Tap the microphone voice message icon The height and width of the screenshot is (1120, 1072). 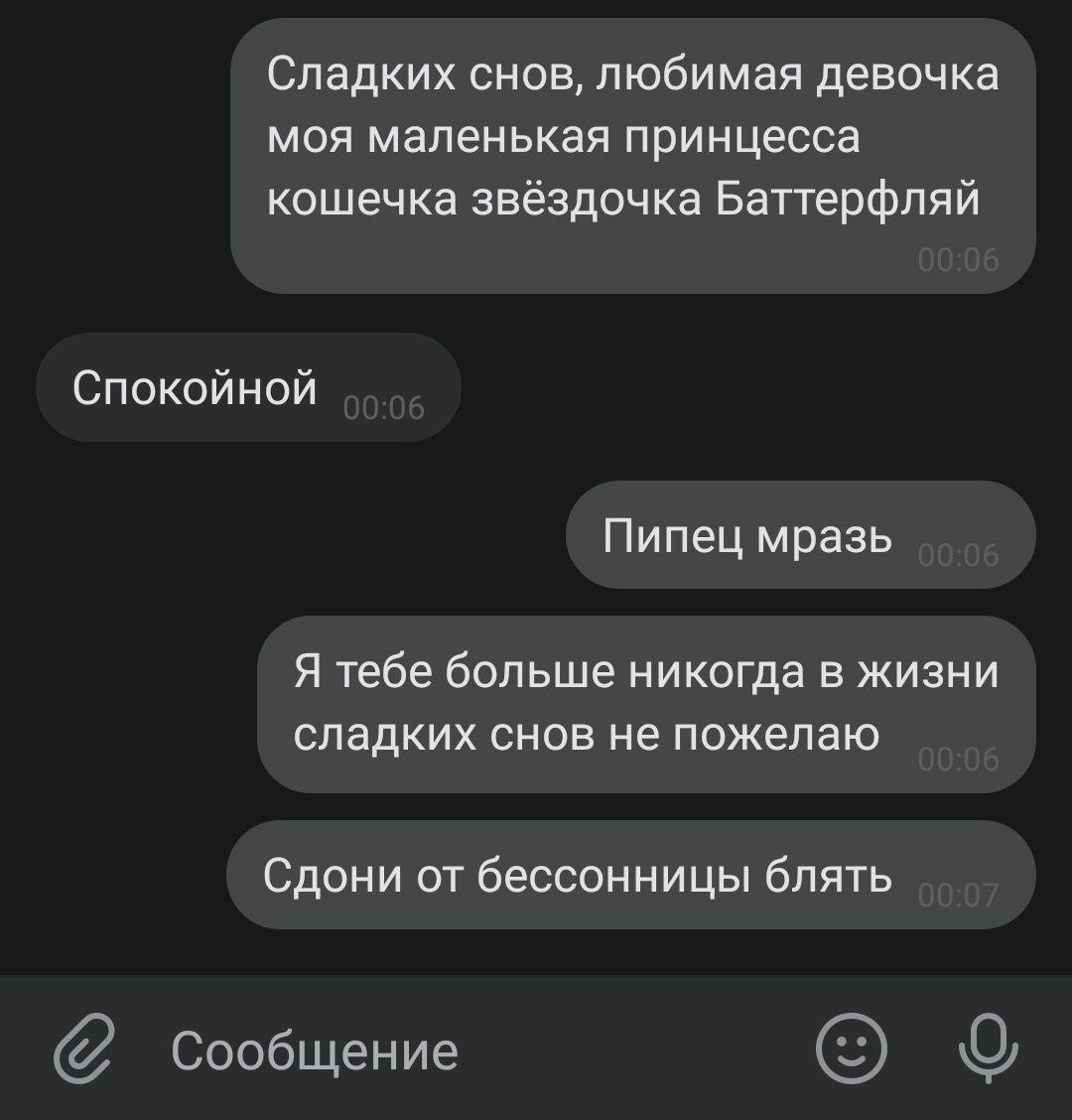(x=988, y=1050)
